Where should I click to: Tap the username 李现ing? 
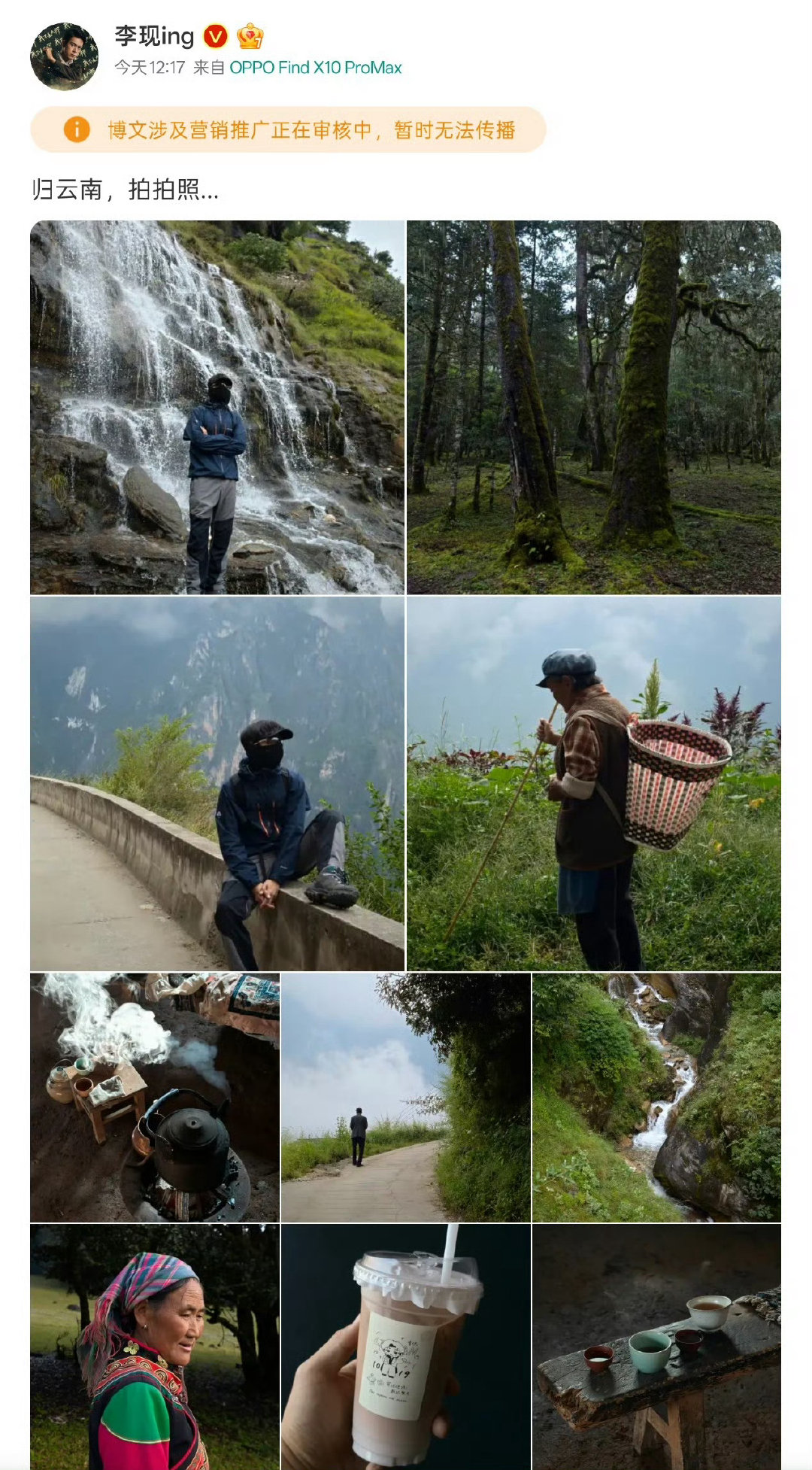point(154,36)
